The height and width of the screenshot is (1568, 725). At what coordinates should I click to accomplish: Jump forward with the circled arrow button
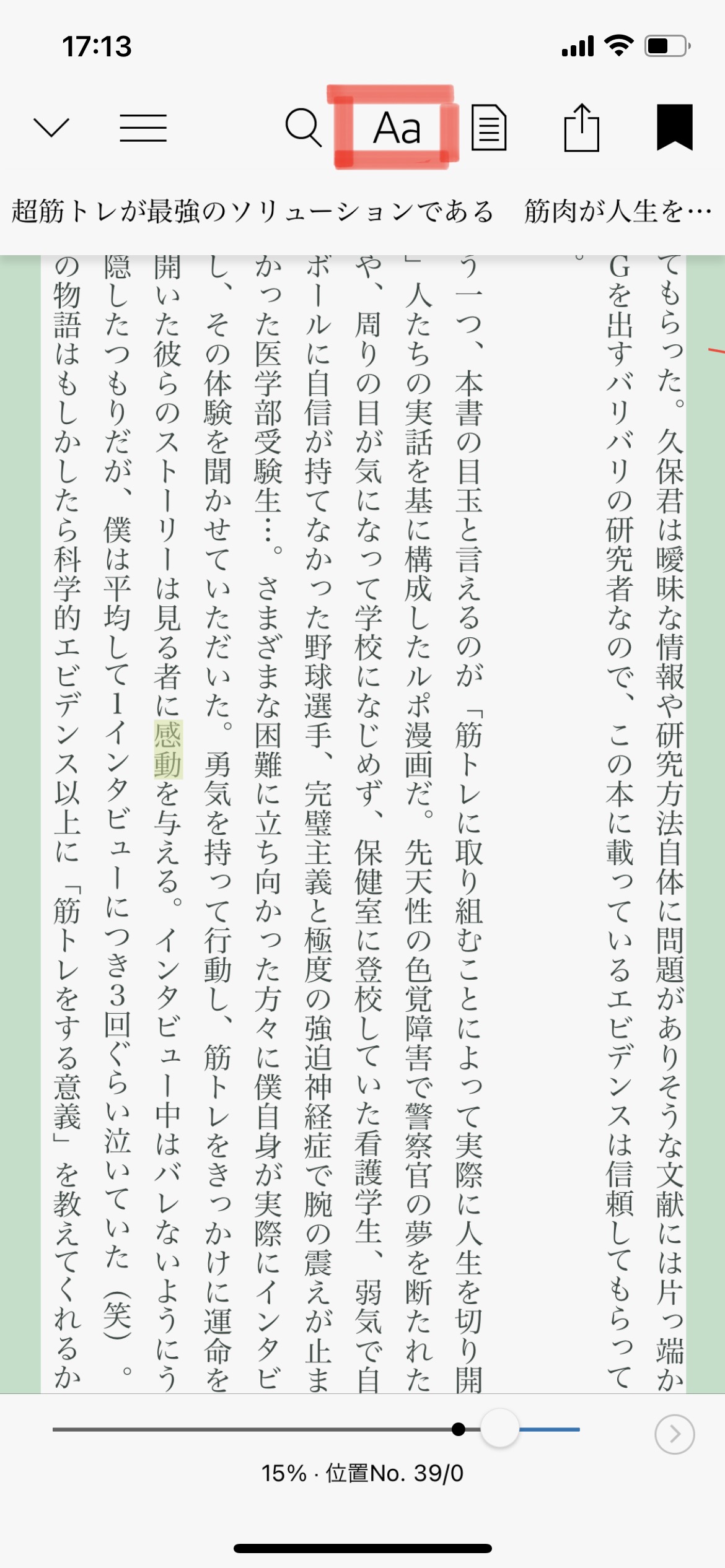[x=674, y=1434]
